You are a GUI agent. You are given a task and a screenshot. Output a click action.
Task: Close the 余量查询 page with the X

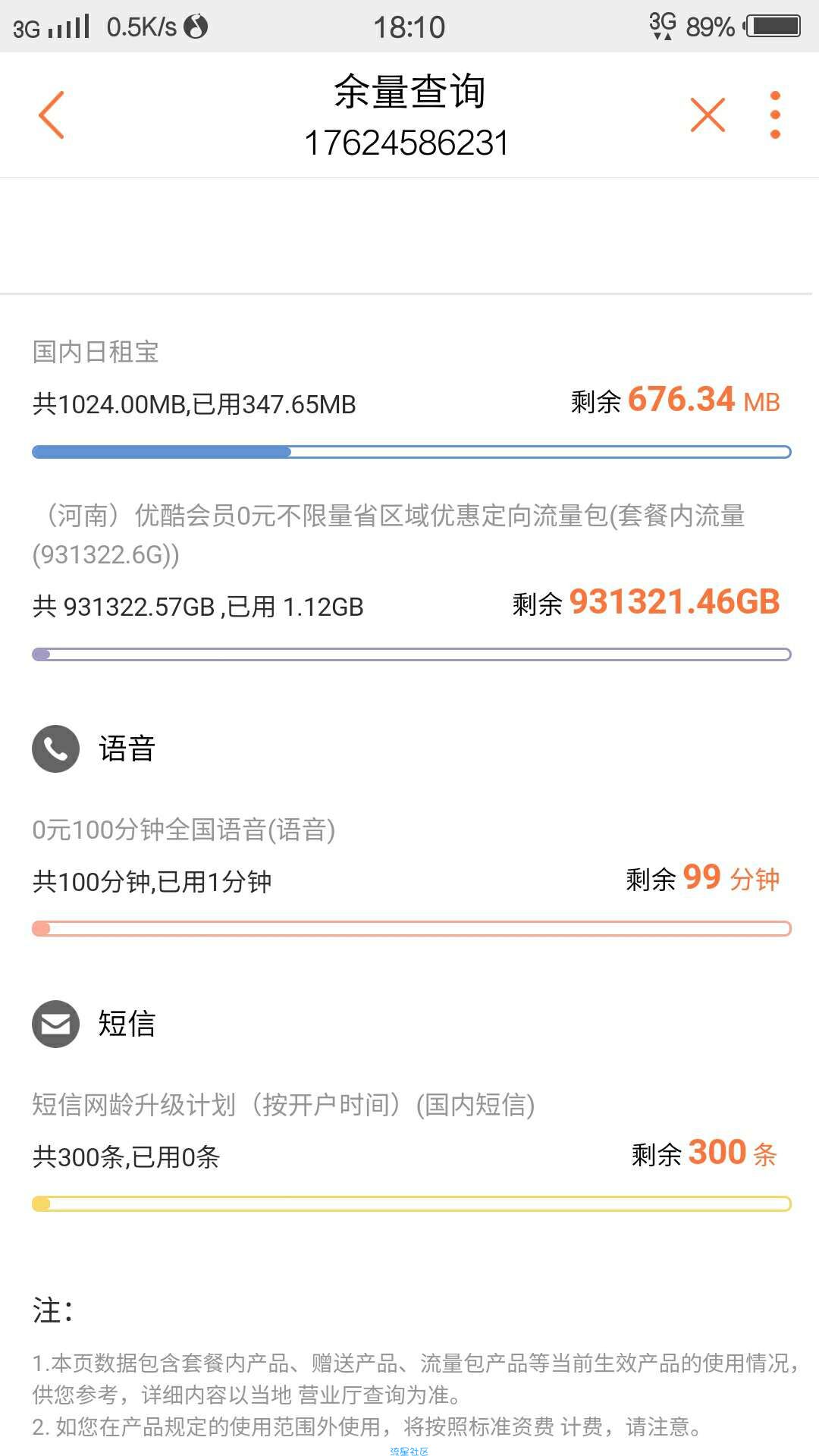tap(708, 115)
